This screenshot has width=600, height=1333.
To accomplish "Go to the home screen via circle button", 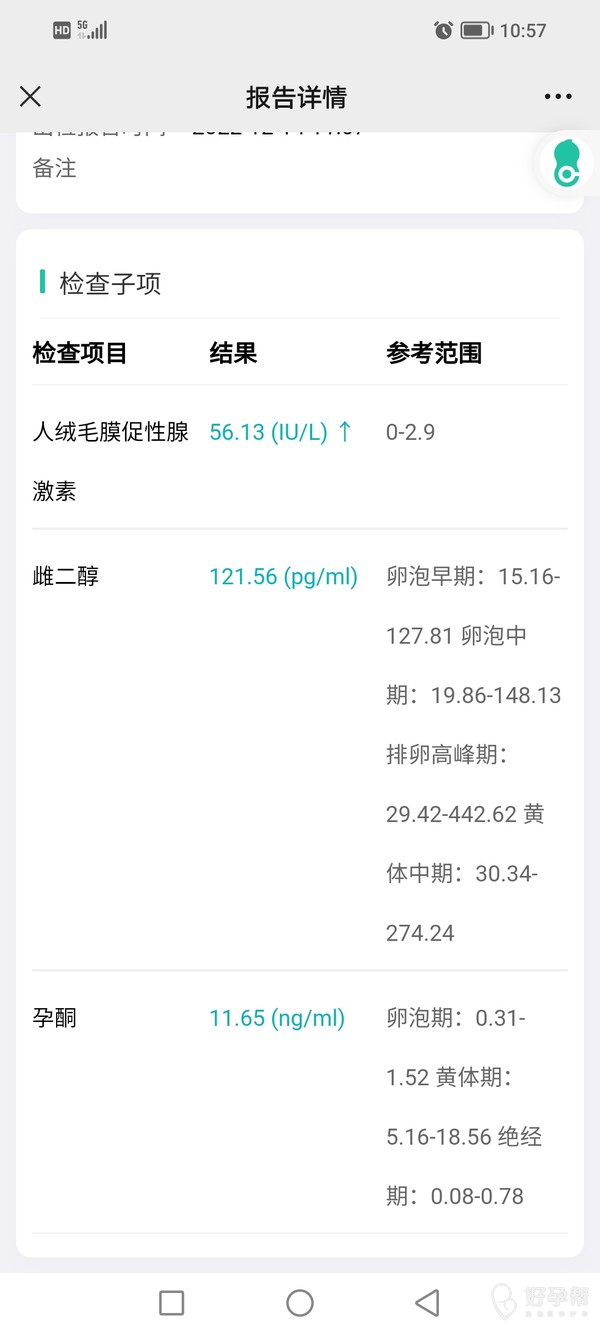I will 300,1302.
